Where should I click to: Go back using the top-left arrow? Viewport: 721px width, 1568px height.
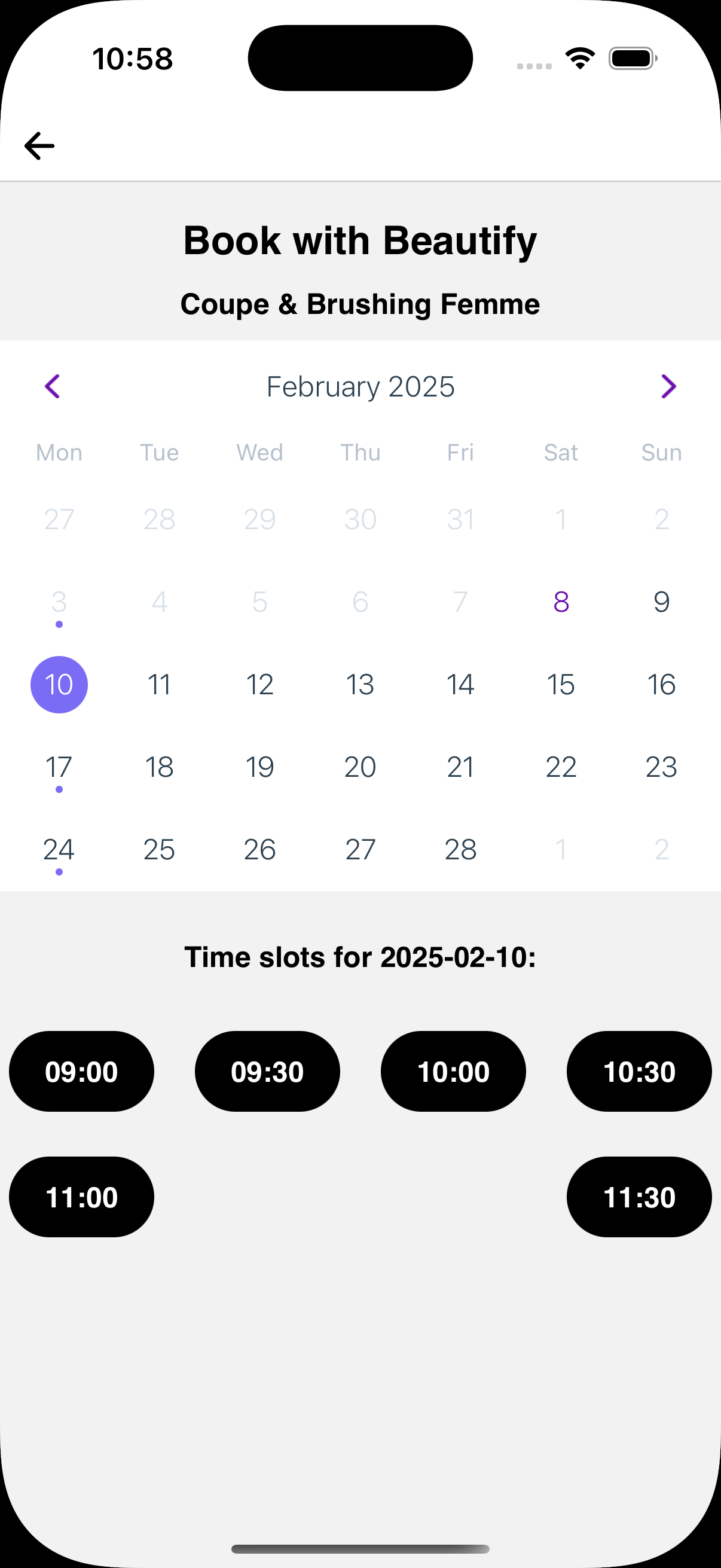click(x=38, y=145)
